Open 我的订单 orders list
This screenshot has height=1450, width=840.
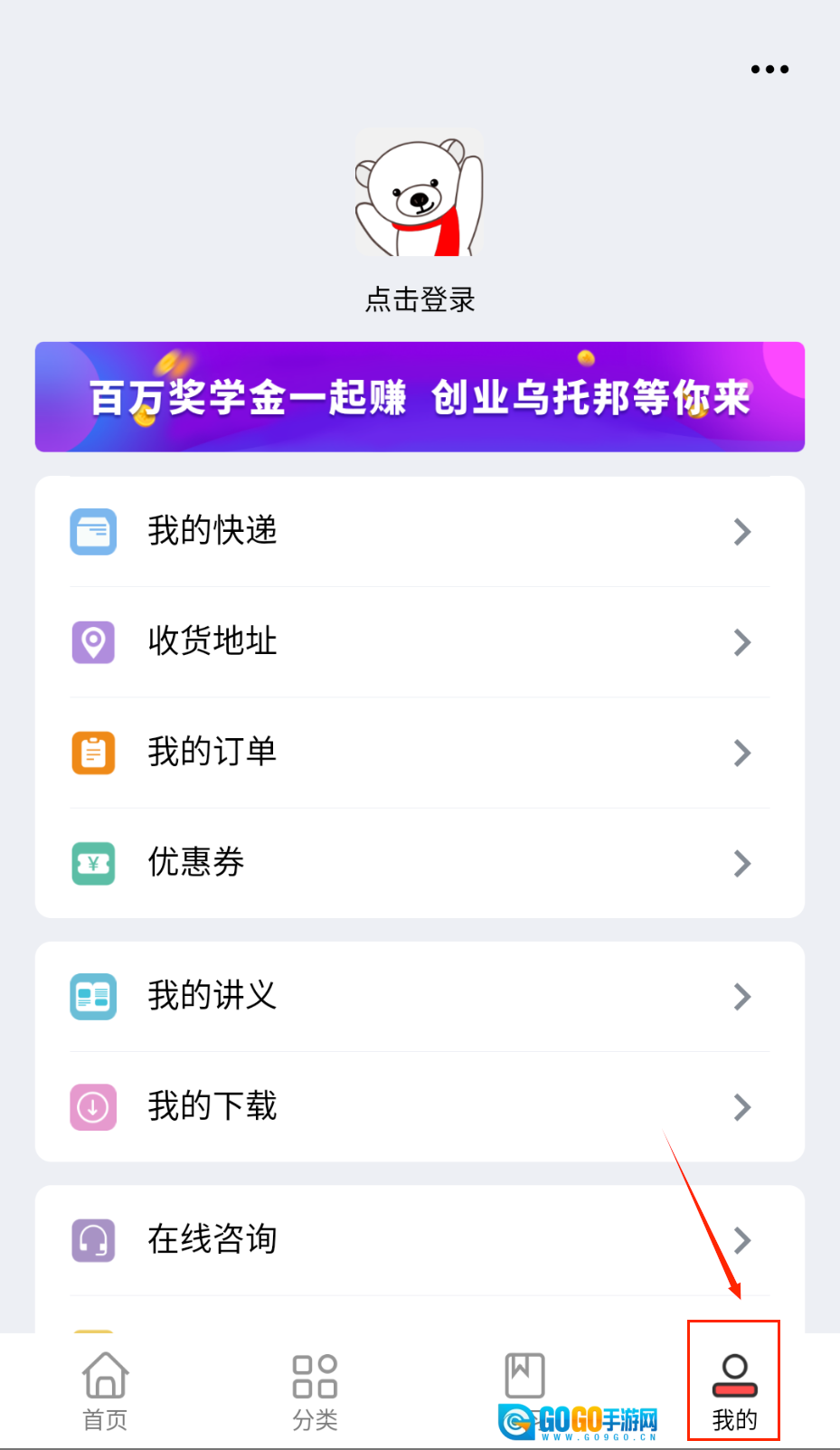pos(420,753)
